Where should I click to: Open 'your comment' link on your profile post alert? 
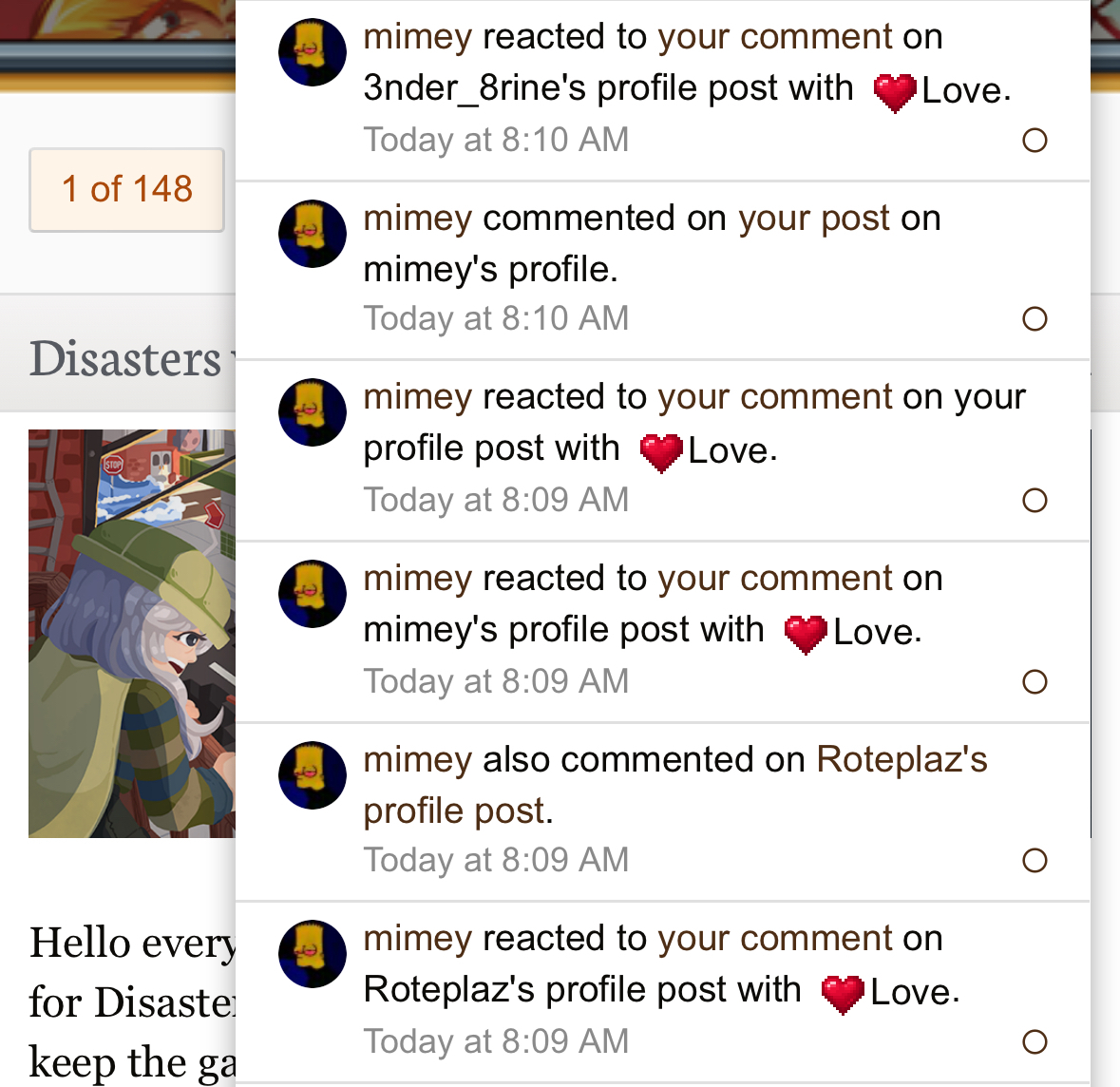[774, 397]
